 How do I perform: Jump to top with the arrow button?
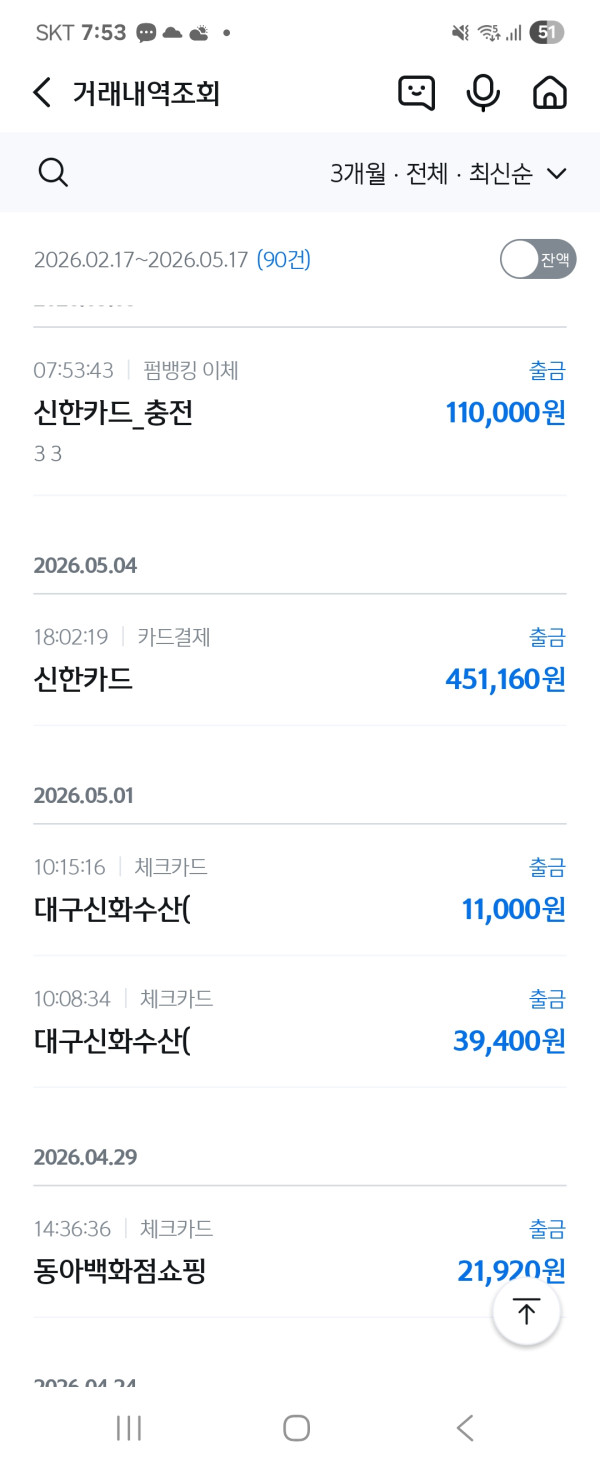(527, 1312)
